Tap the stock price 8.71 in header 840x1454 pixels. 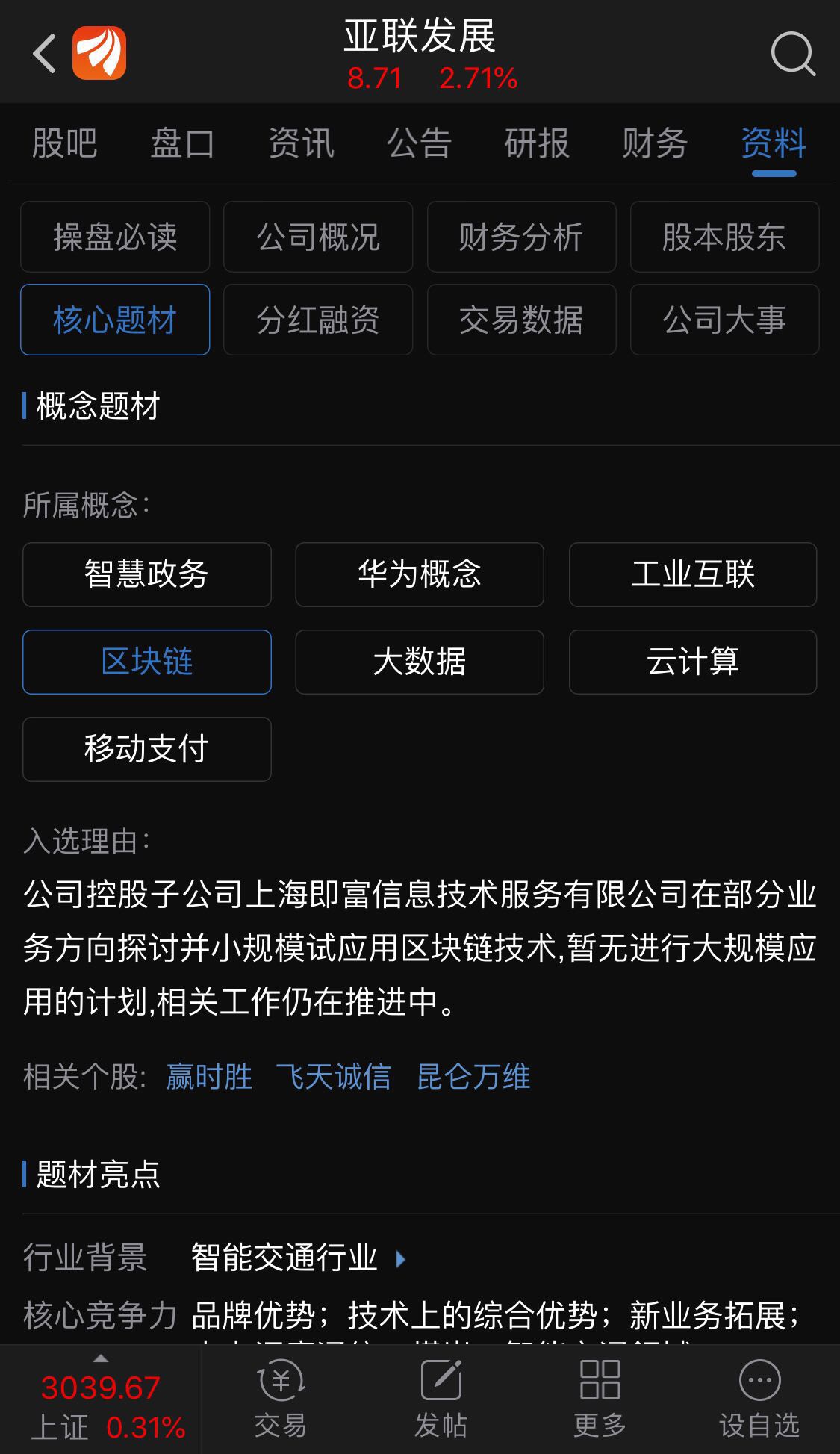pyautogui.click(x=374, y=79)
